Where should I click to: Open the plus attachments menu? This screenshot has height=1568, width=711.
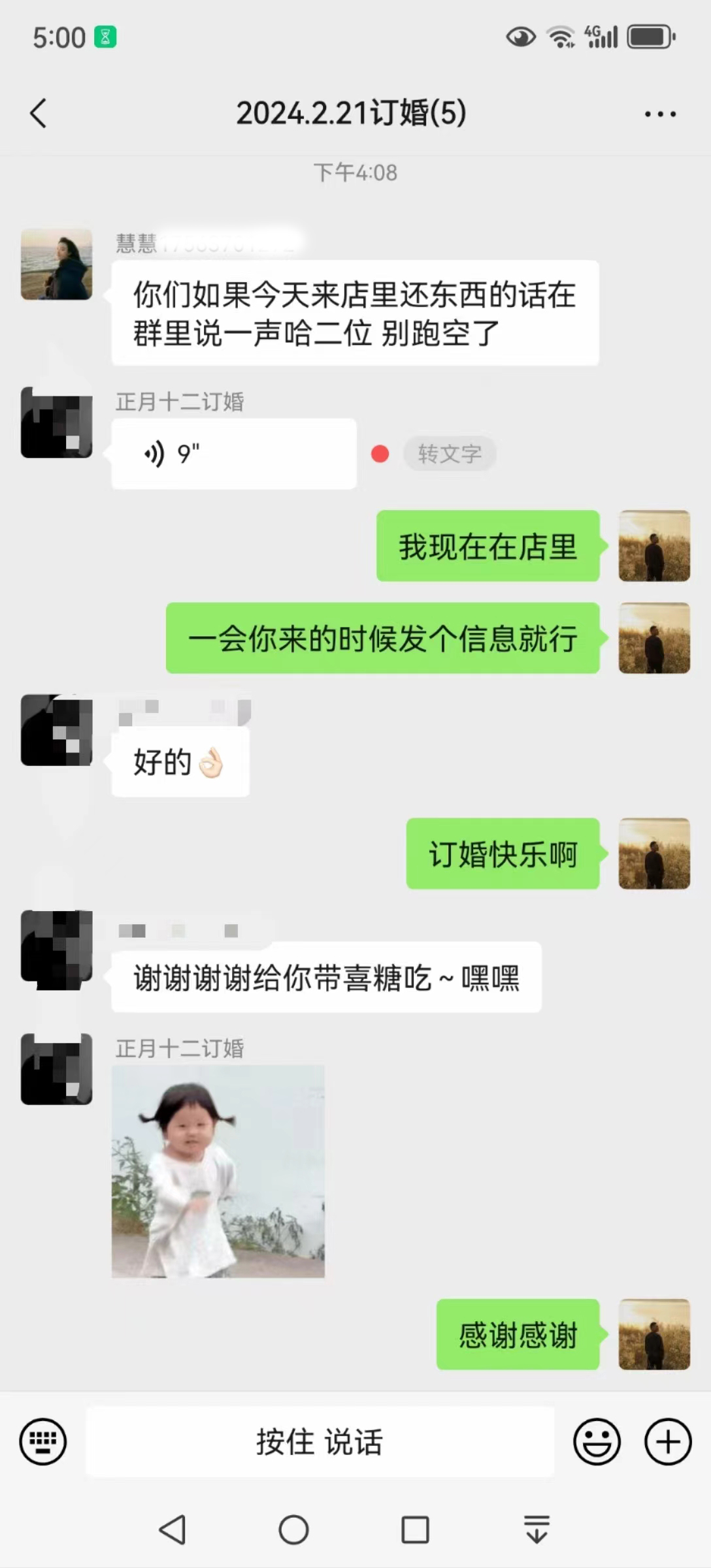pos(668,1441)
